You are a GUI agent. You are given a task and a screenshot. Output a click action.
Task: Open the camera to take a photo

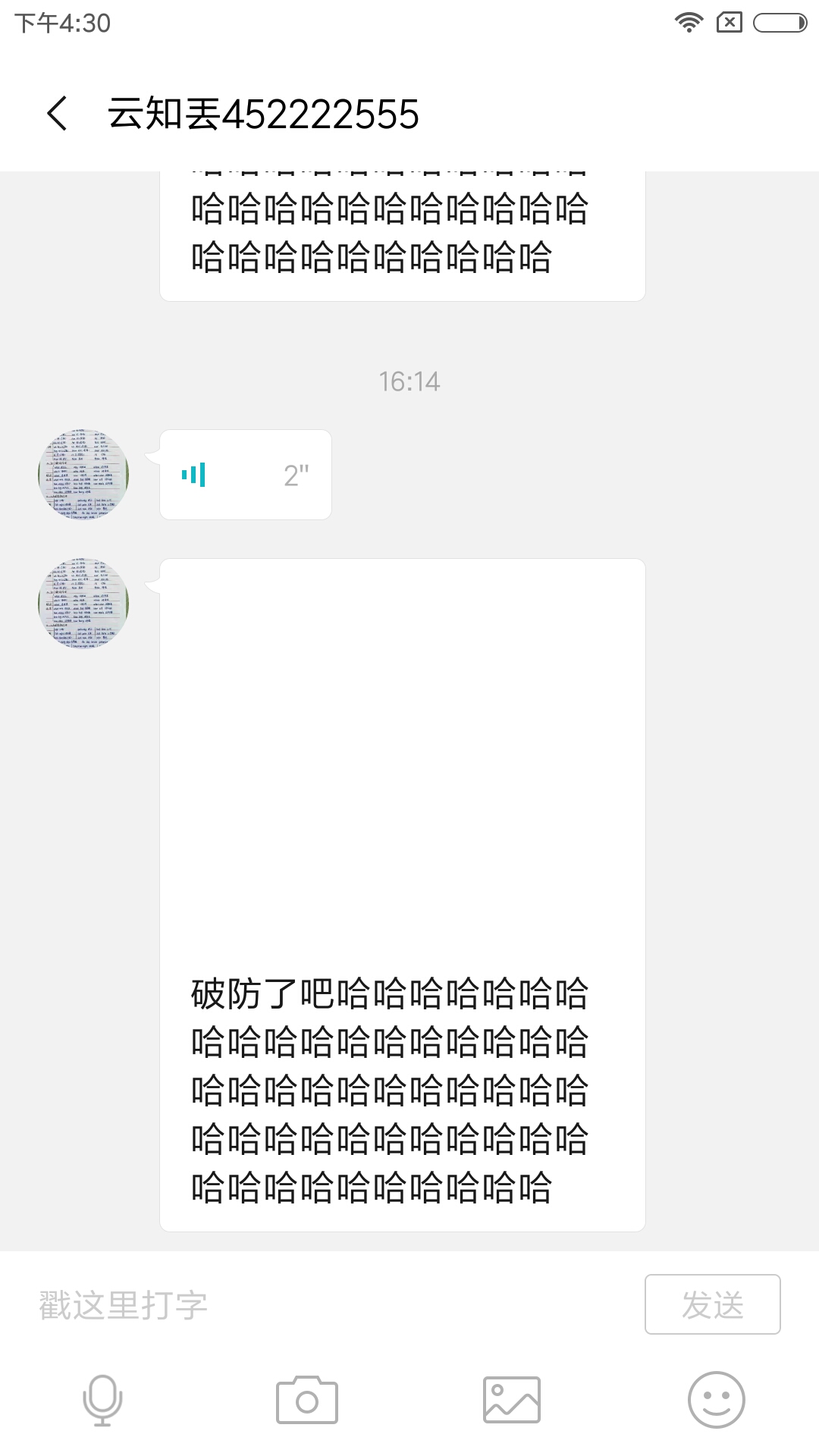coord(306,1400)
